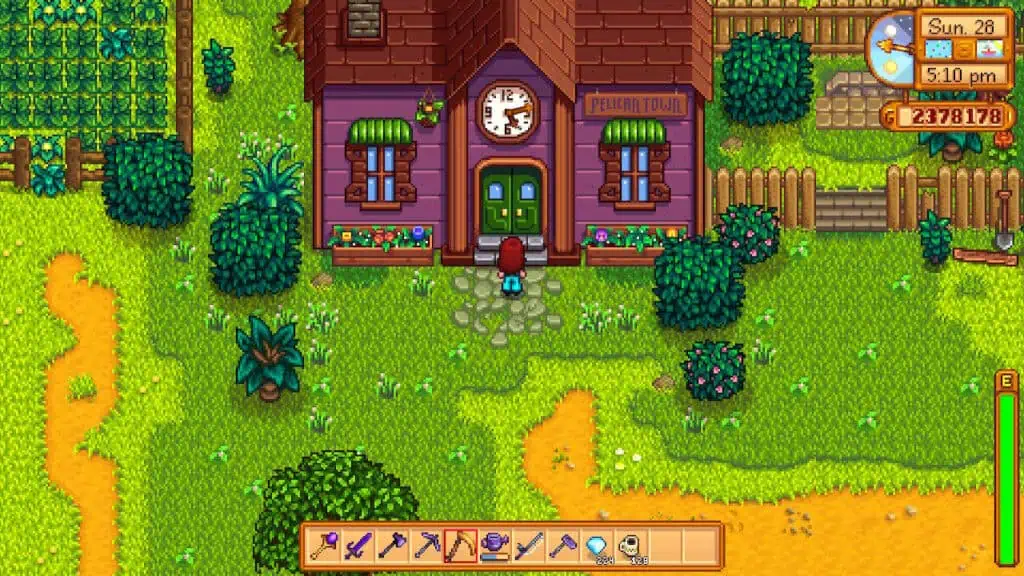Select the axe tool in the toolbar
Image resolution: width=1024 pixels, height=576 pixels.
(392, 546)
